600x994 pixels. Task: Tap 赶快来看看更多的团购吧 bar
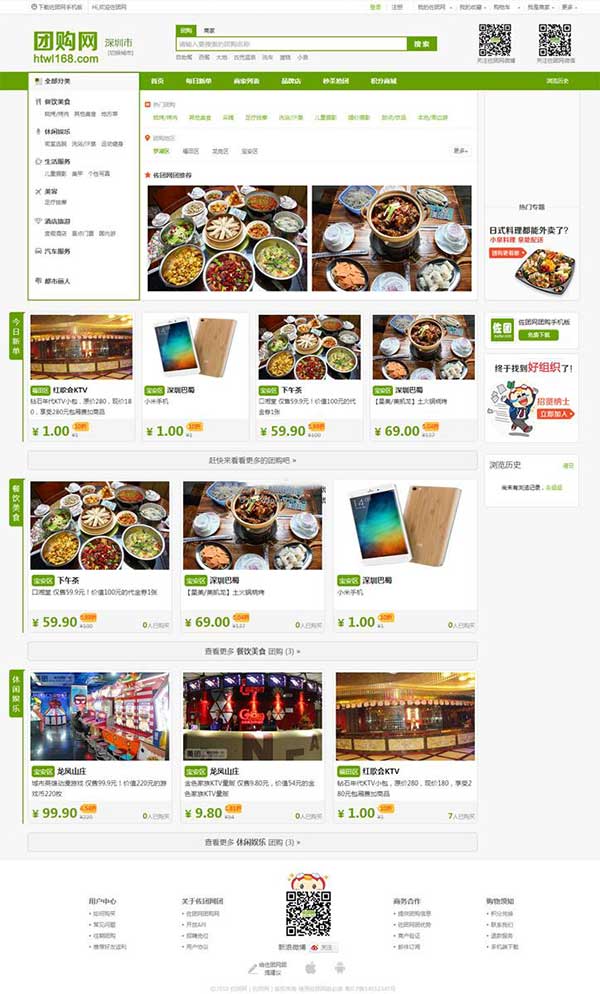point(252,461)
